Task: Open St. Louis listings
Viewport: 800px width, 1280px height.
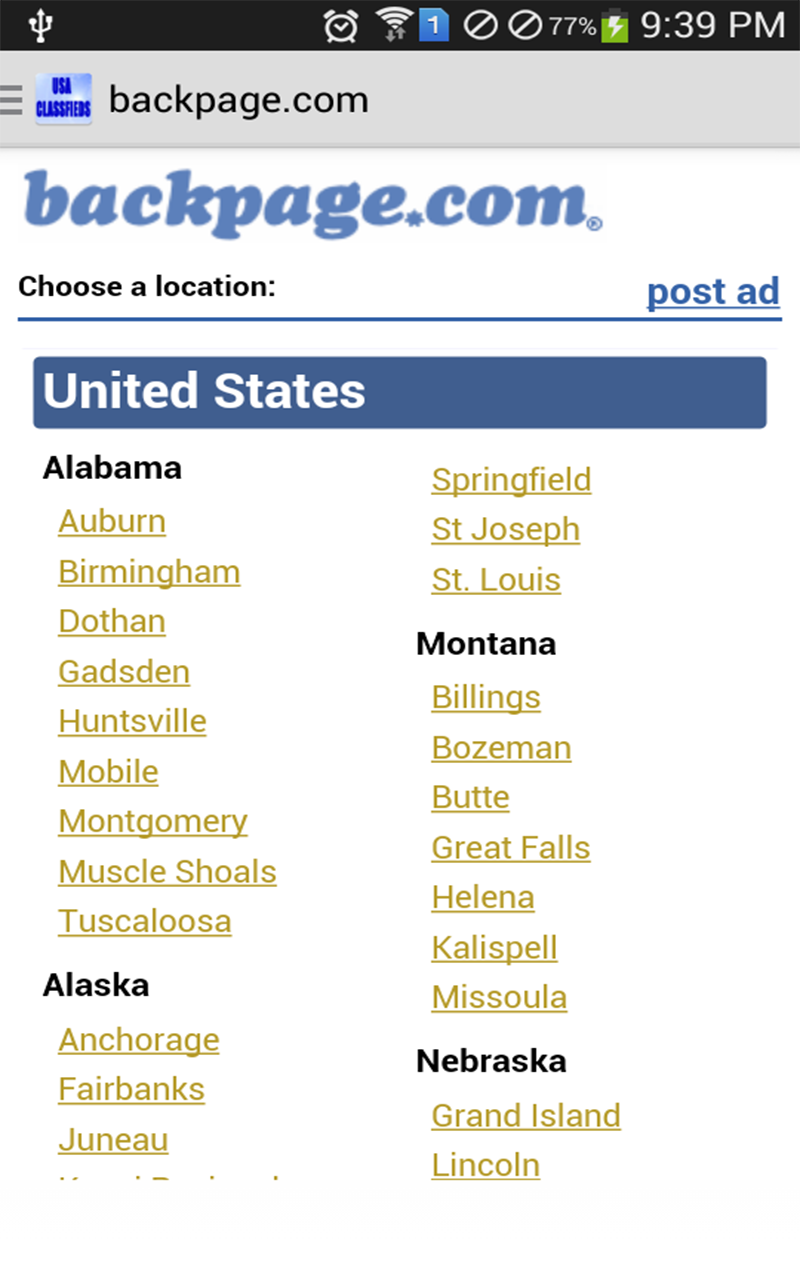Action: (496, 579)
